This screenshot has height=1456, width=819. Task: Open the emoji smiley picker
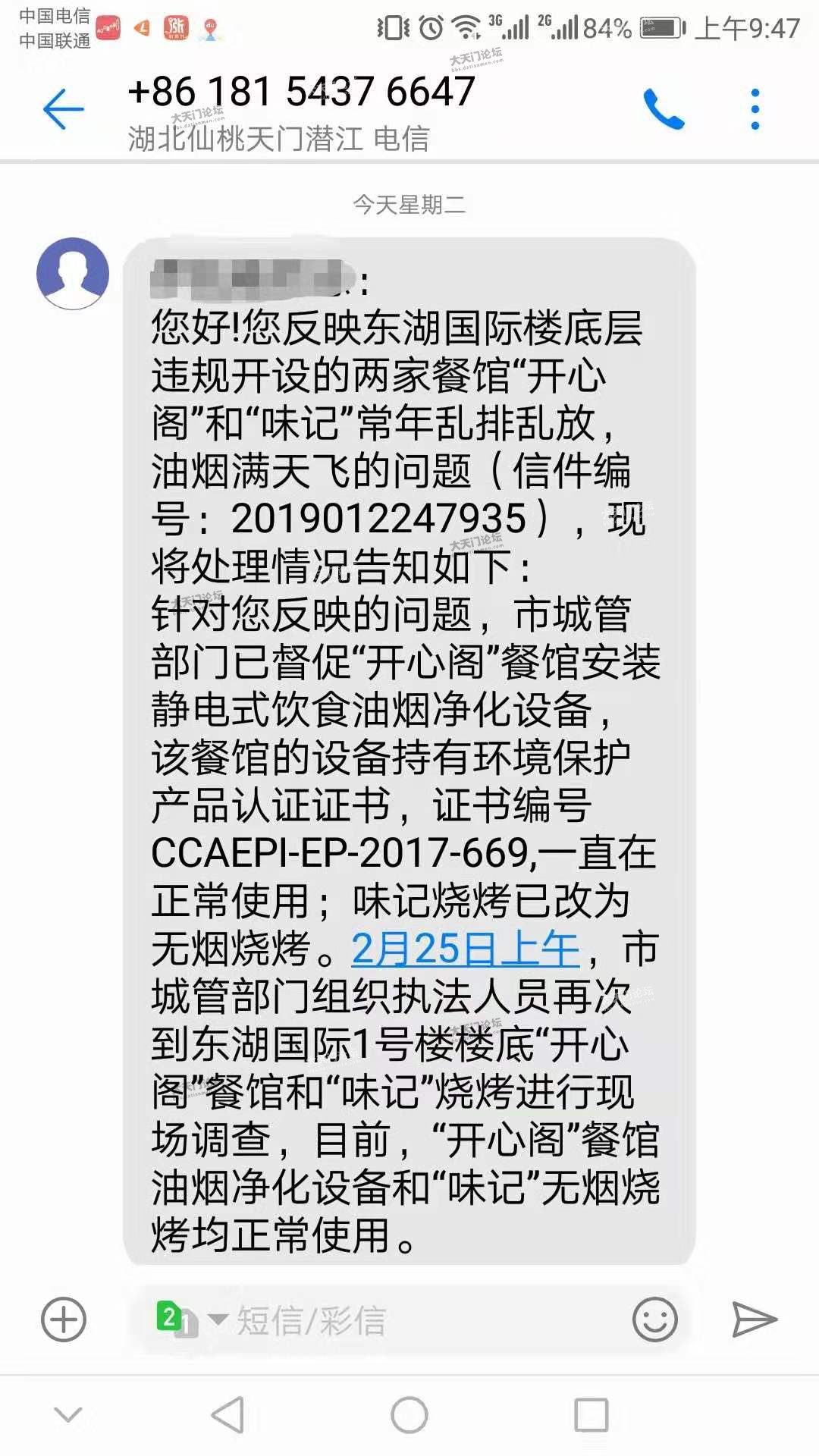pyautogui.click(x=654, y=1319)
